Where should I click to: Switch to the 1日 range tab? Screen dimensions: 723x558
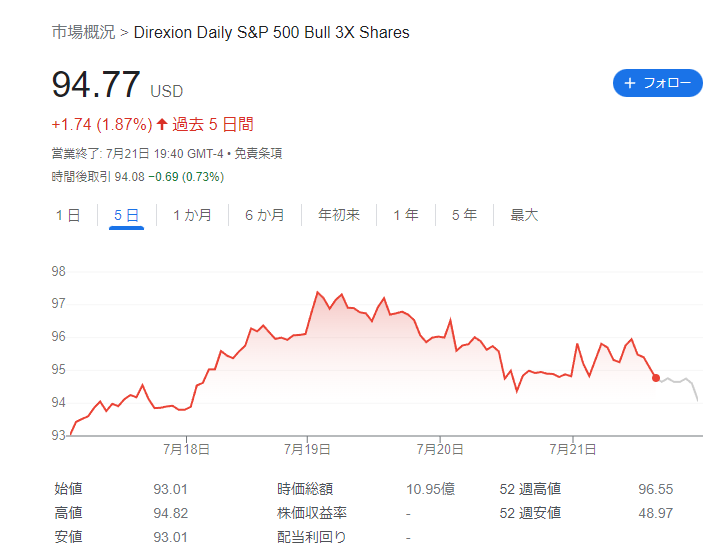[x=68, y=215]
